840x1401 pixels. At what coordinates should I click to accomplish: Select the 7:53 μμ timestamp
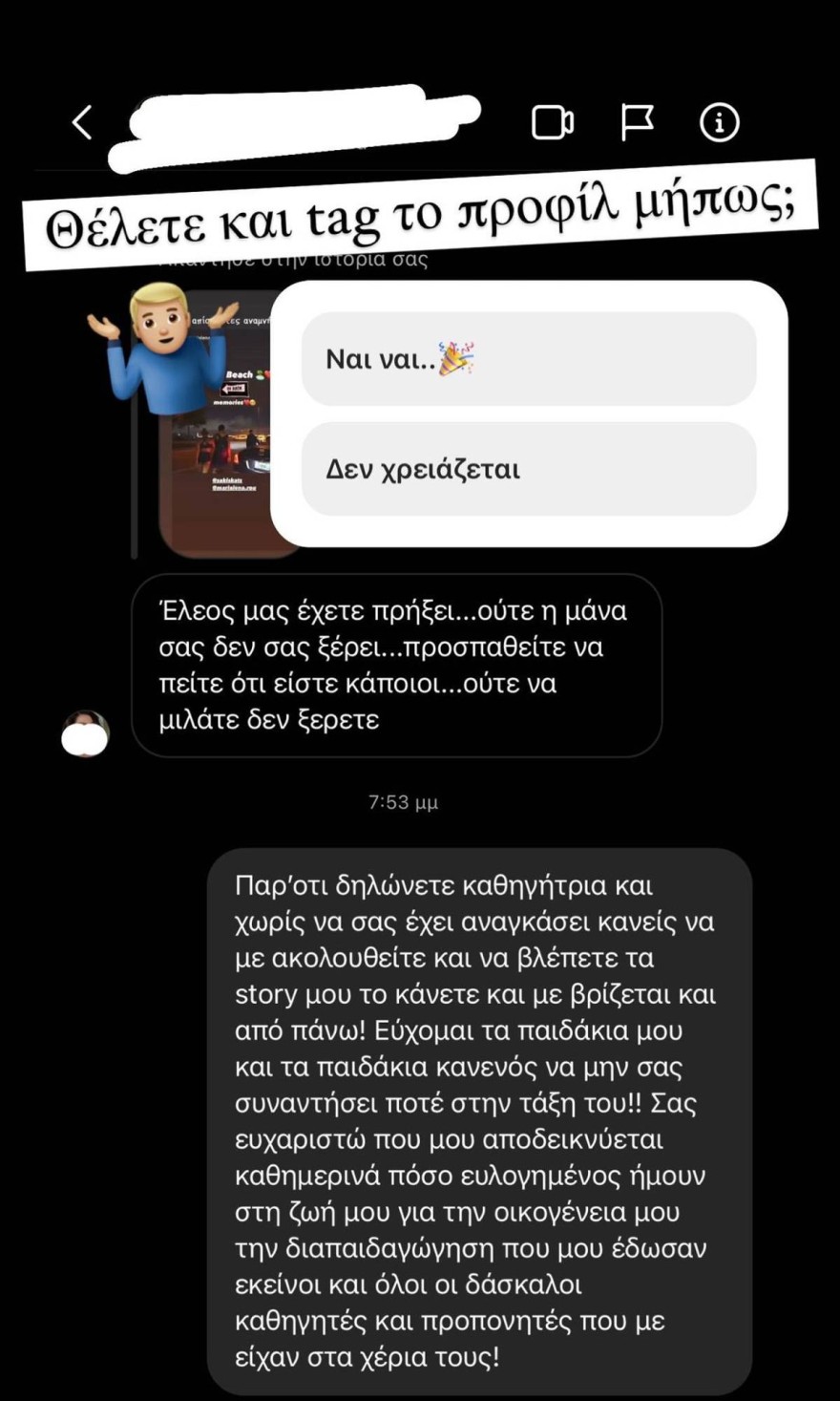pyautogui.click(x=401, y=802)
